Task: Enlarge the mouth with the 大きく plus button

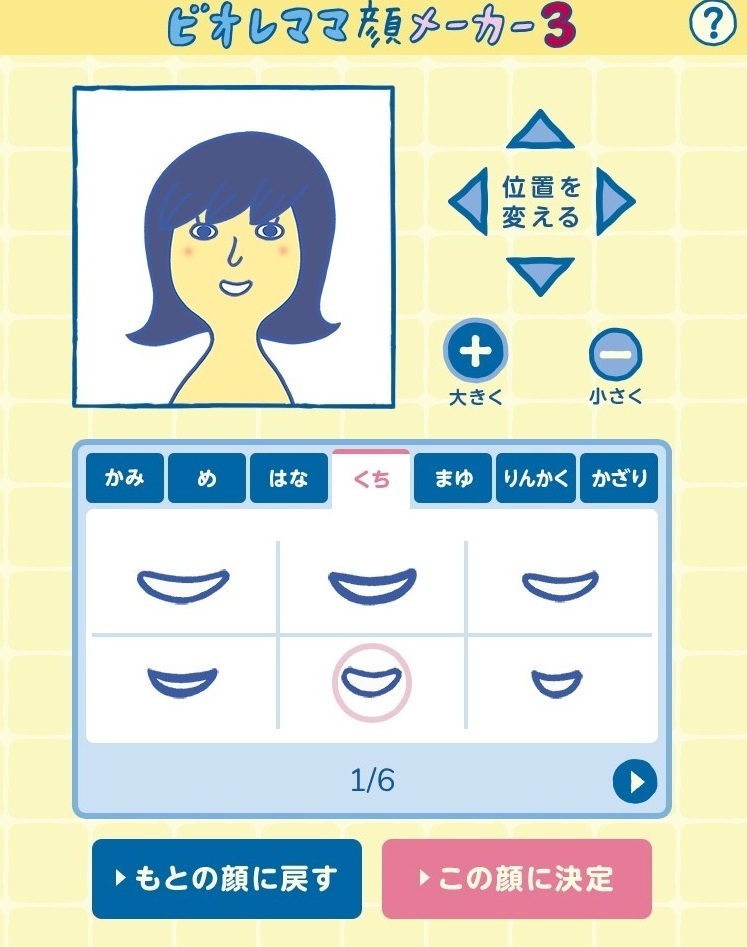Action: pyautogui.click(x=475, y=352)
